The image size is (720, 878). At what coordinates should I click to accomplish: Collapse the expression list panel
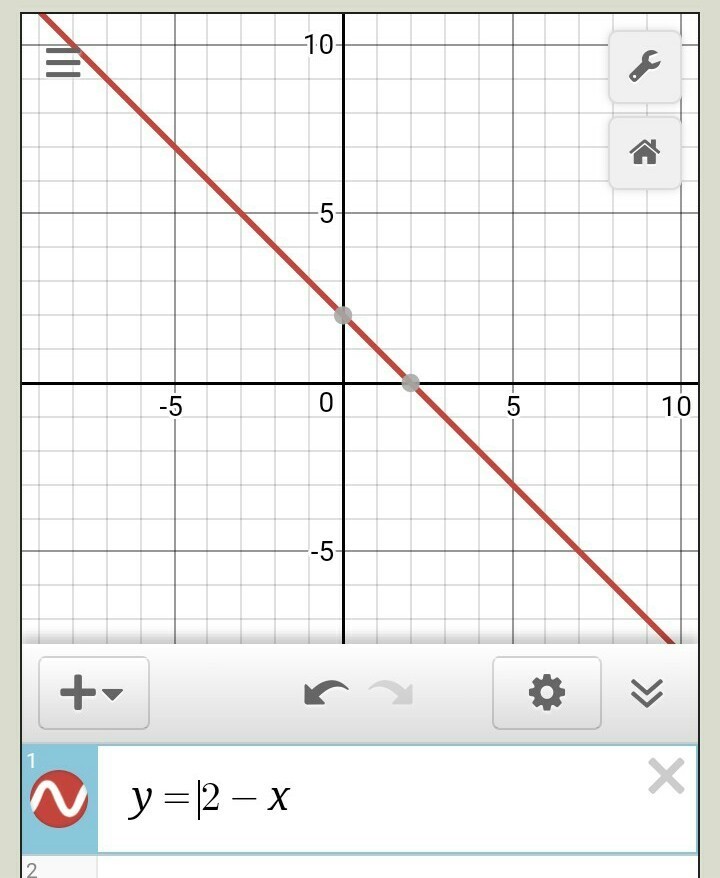[647, 693]
